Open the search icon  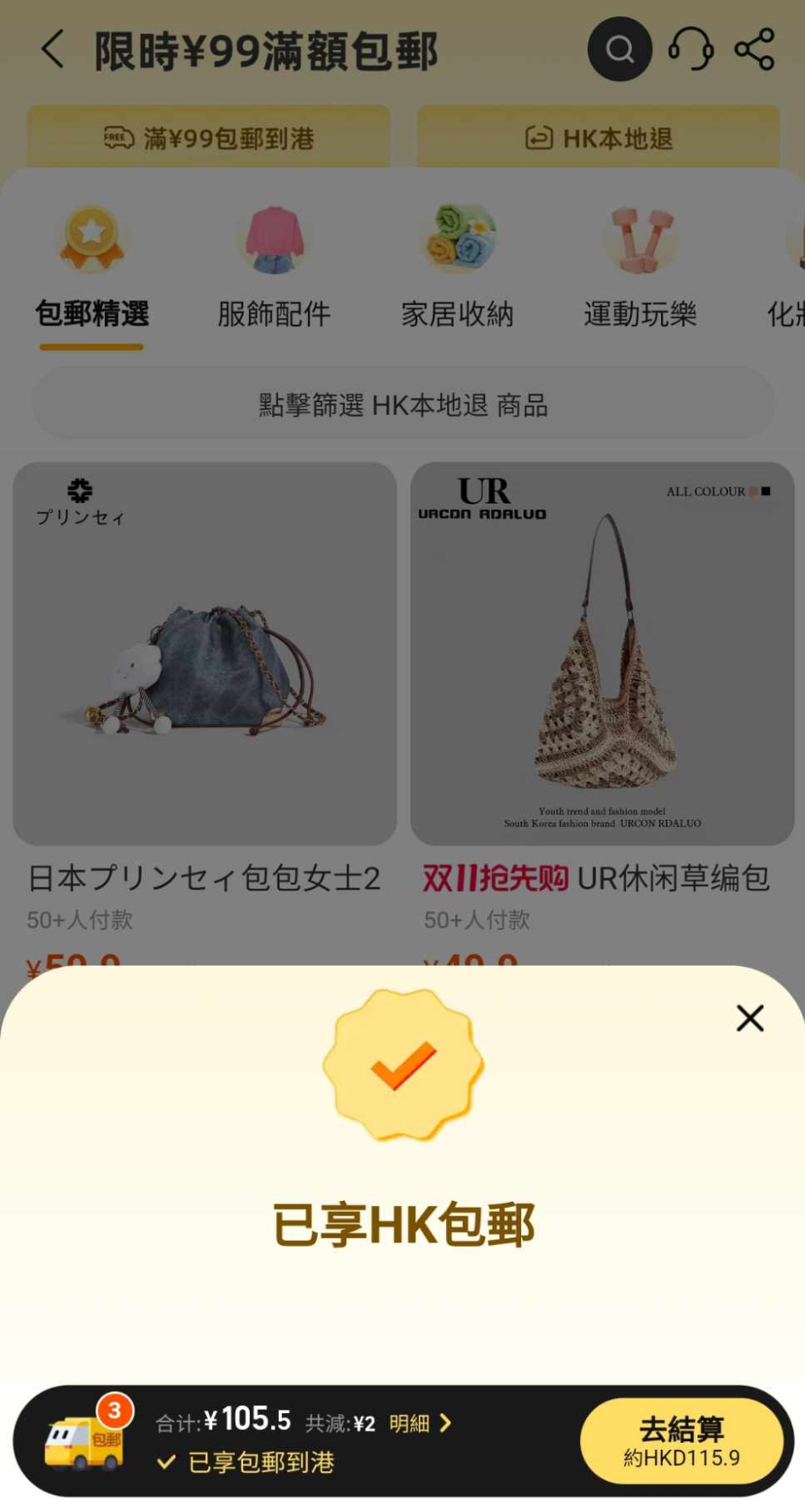click(620, 49)
